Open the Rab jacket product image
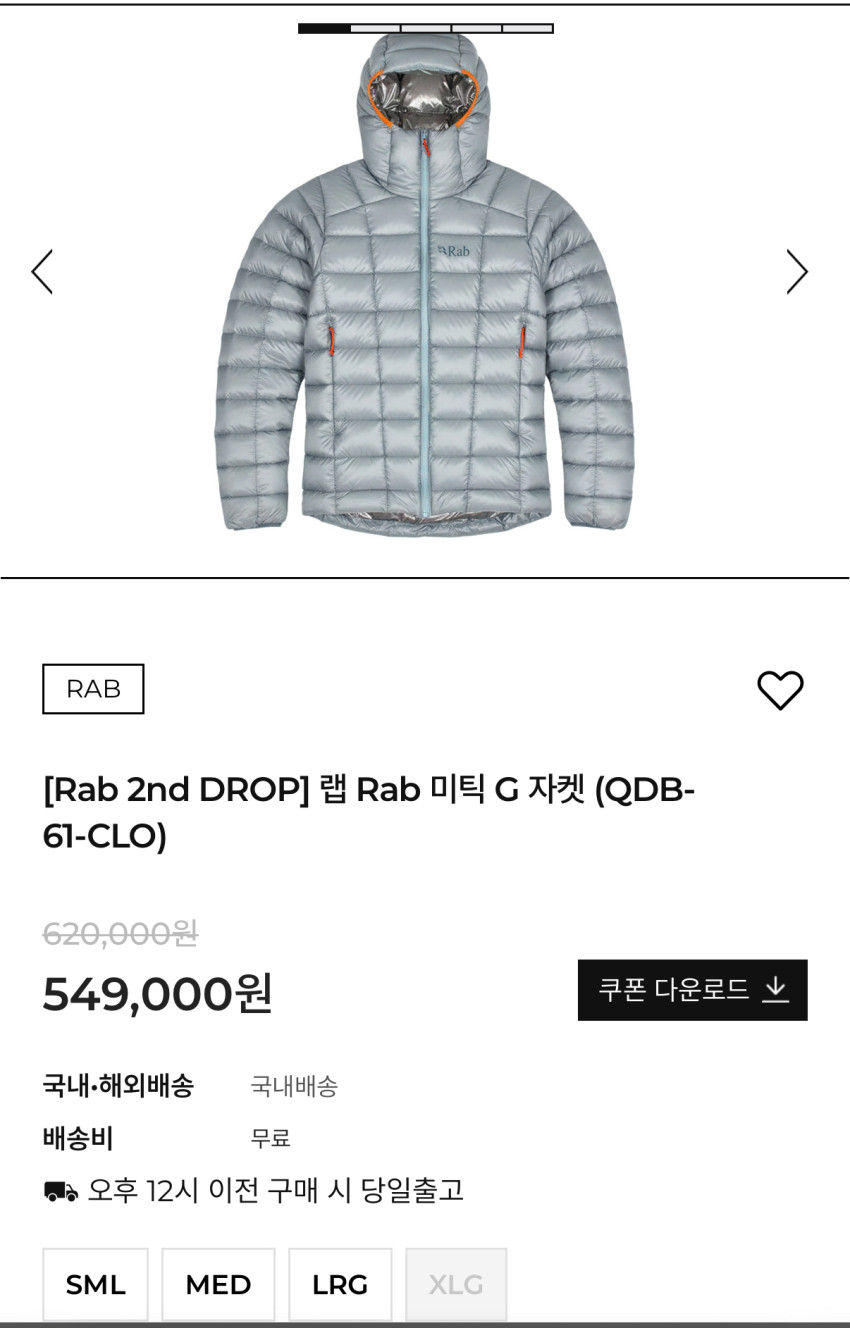This screenshot has width=850, height=1328. (425, 290)
